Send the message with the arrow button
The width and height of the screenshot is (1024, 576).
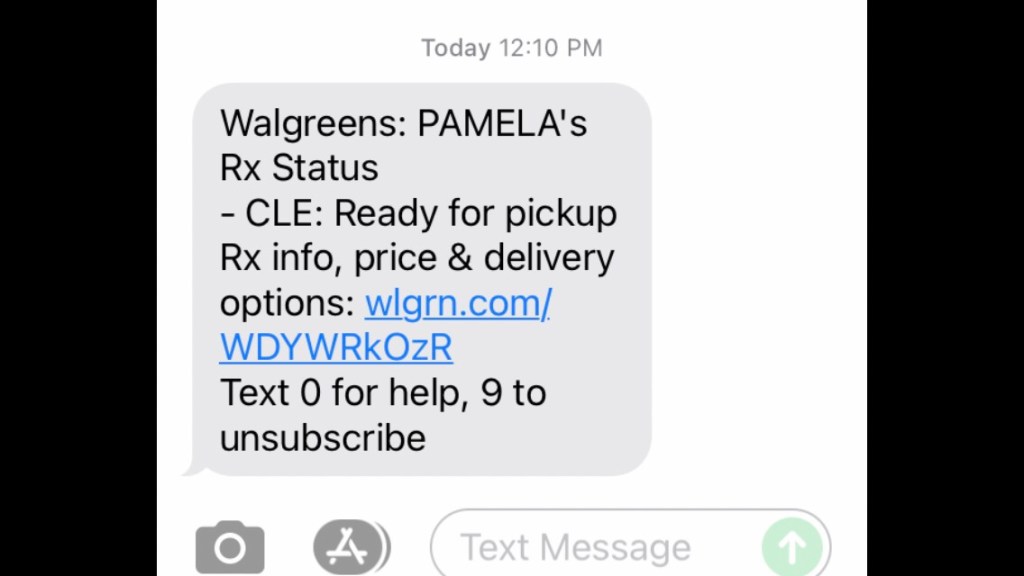(792, 547)
